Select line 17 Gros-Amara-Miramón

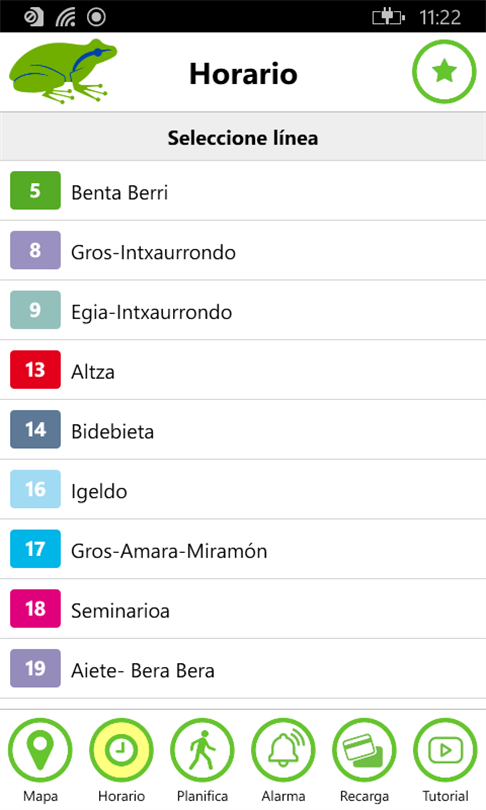[243, 549]
